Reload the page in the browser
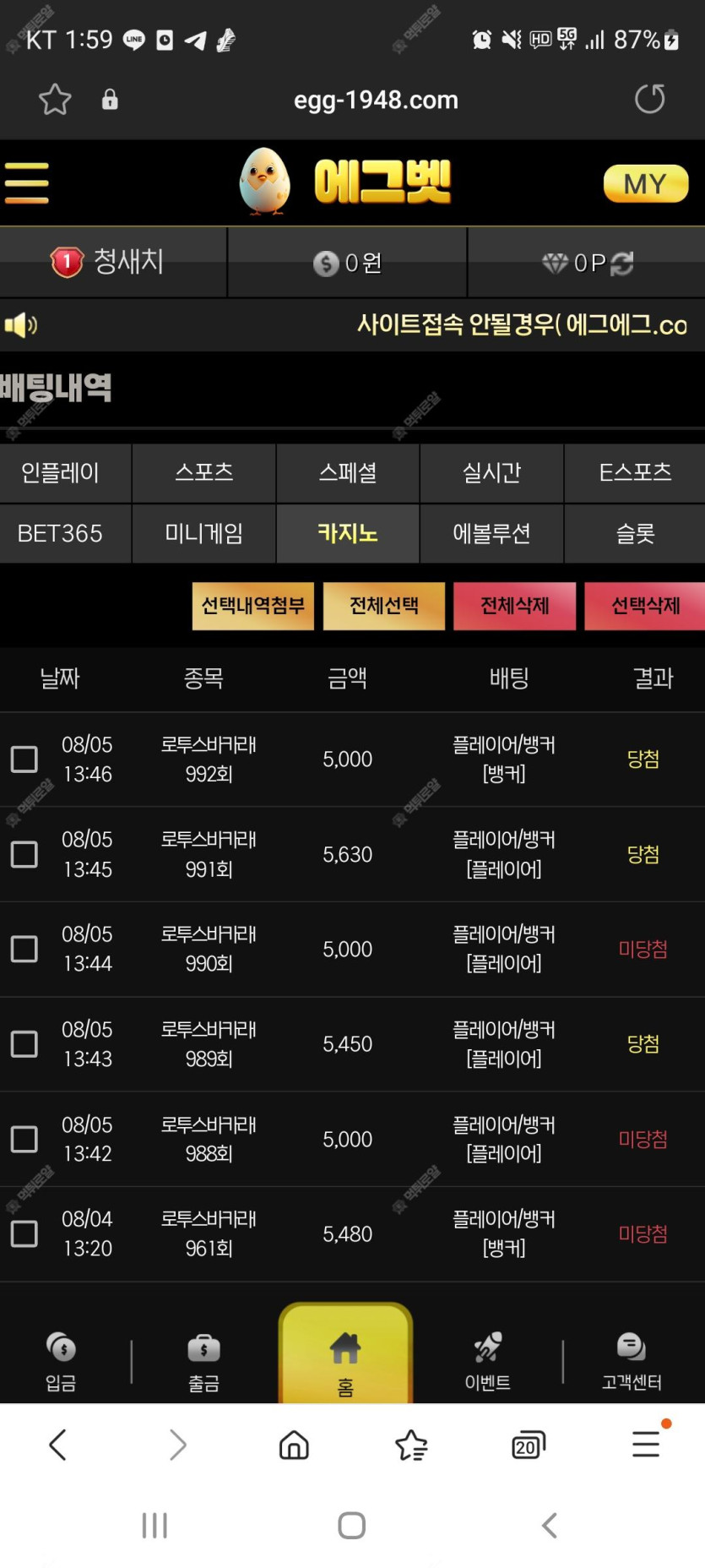 649,99
